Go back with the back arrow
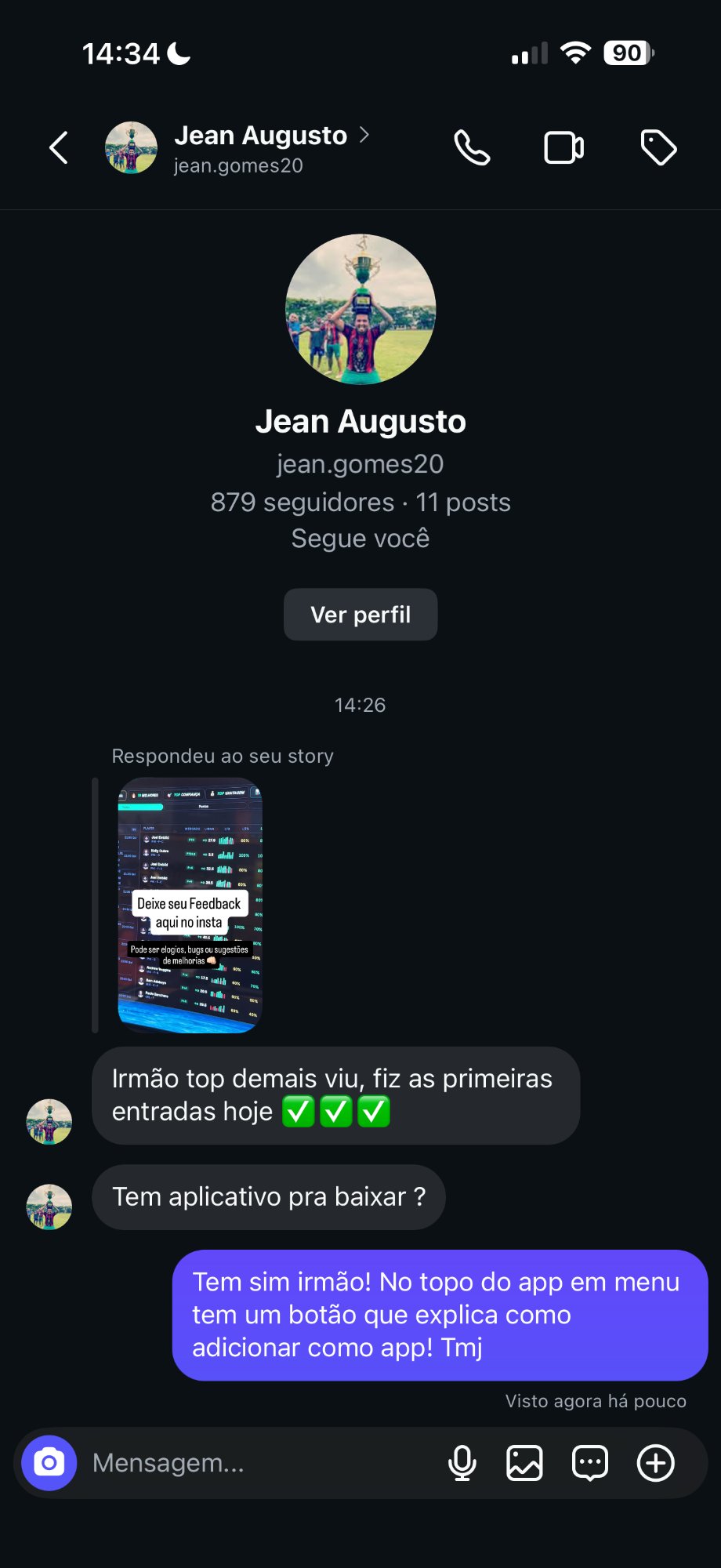This screenshot has height=1568, width=721. (x=58, y=147)
